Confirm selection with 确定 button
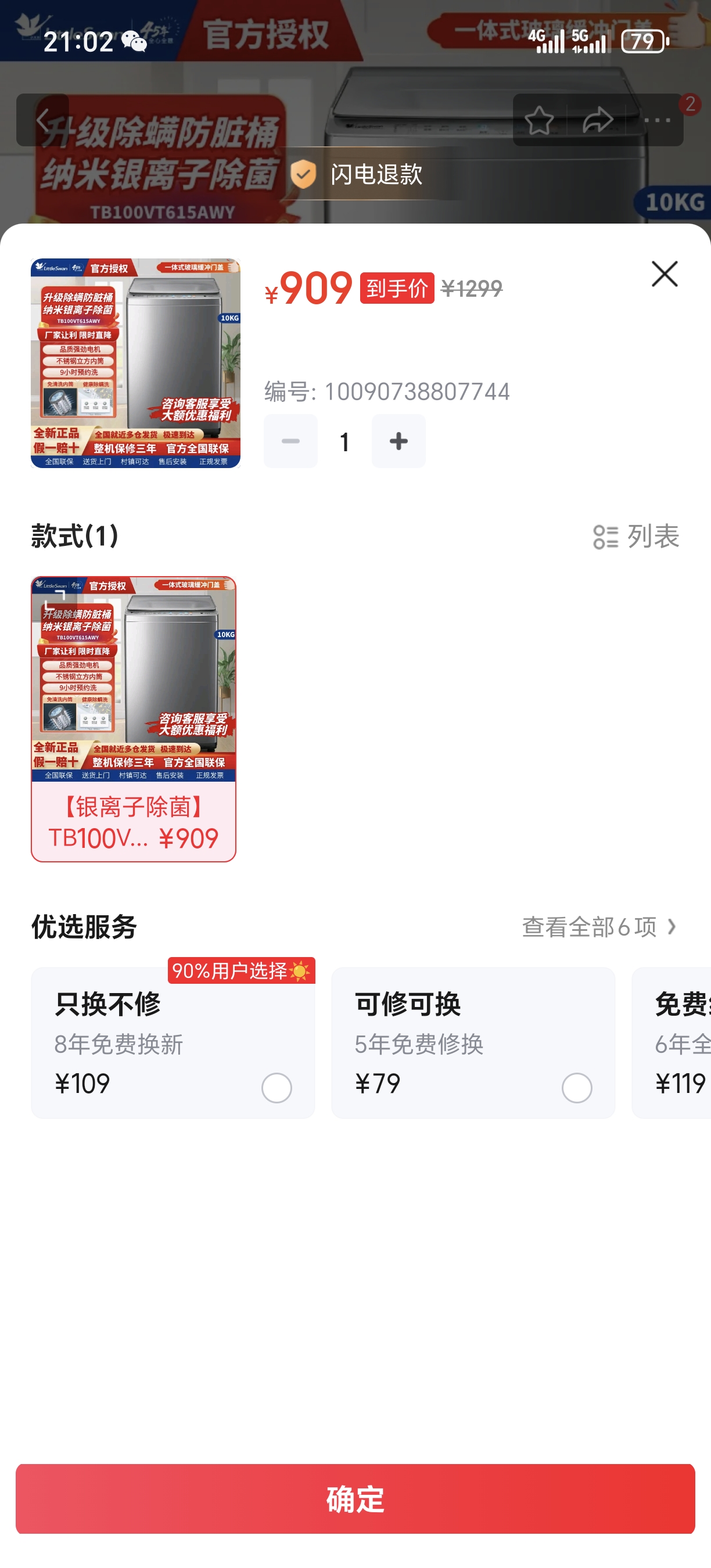The width and height of the screenshot is (711, 1568). click(355, 1499)
